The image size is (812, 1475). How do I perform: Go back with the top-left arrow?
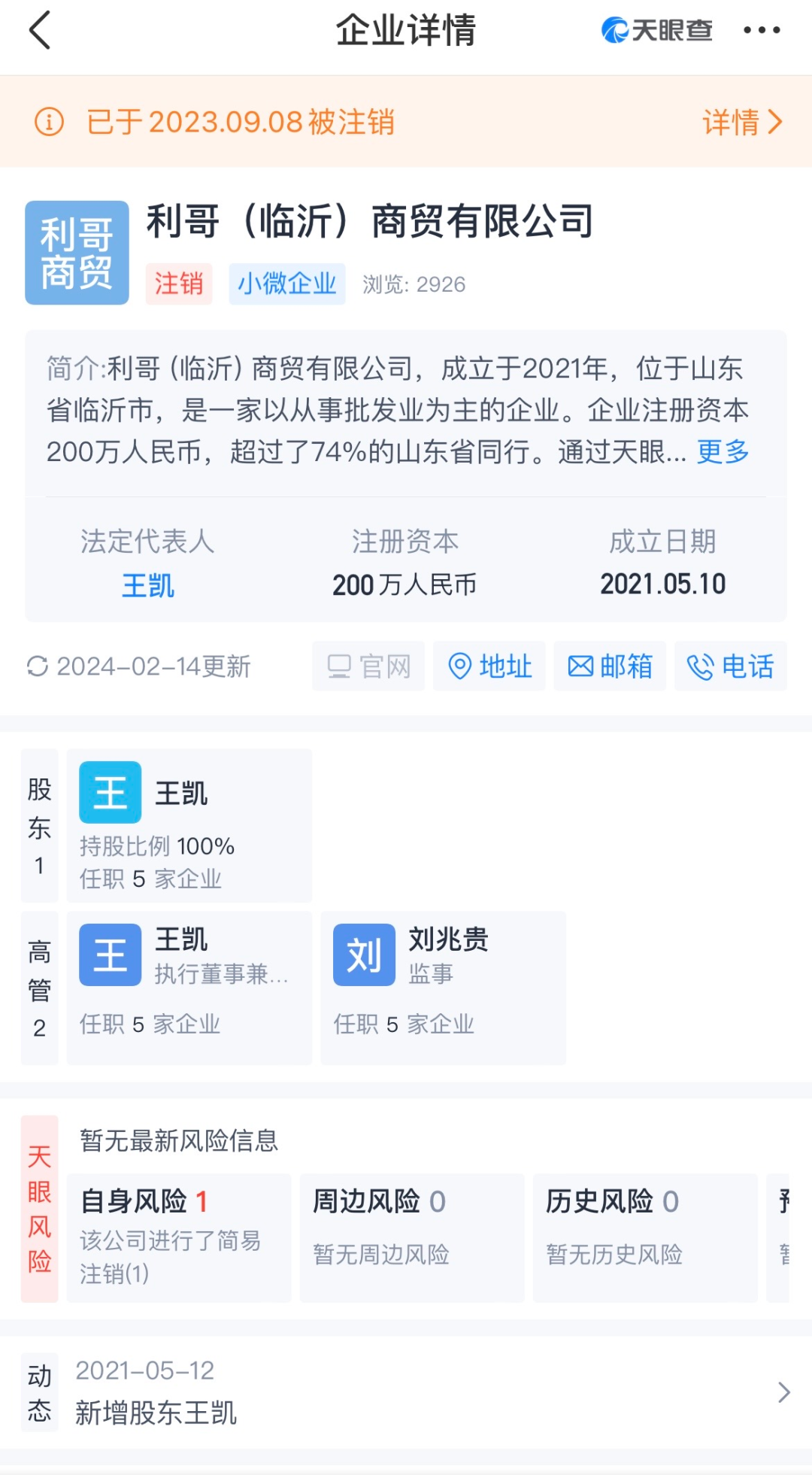coord(40,30)
